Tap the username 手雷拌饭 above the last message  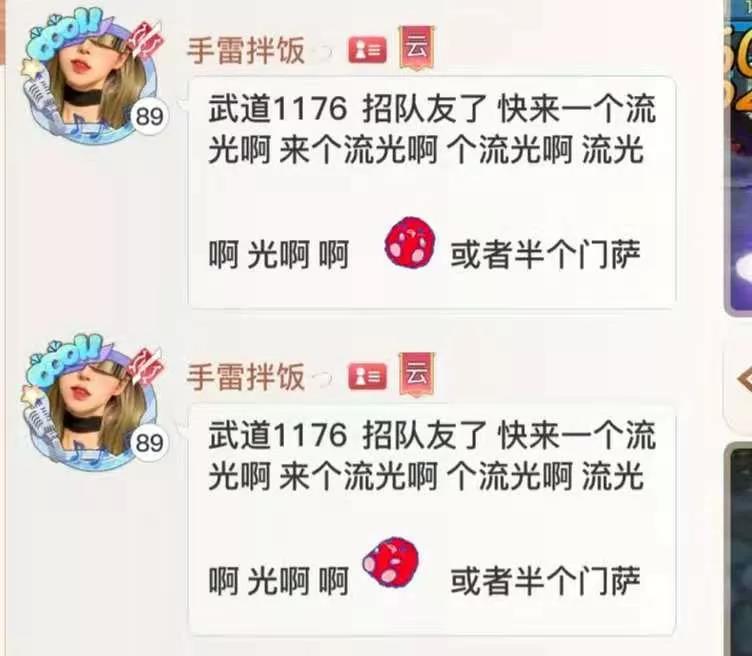tap(246, 375)
